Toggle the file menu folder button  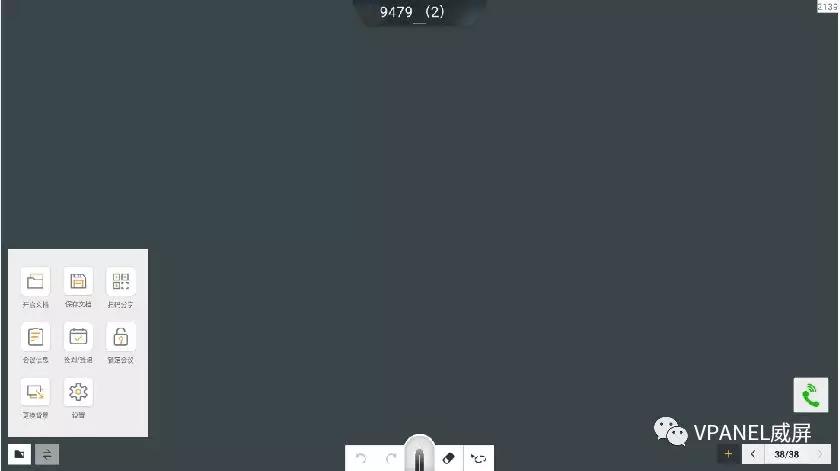[x=19, y=454]
